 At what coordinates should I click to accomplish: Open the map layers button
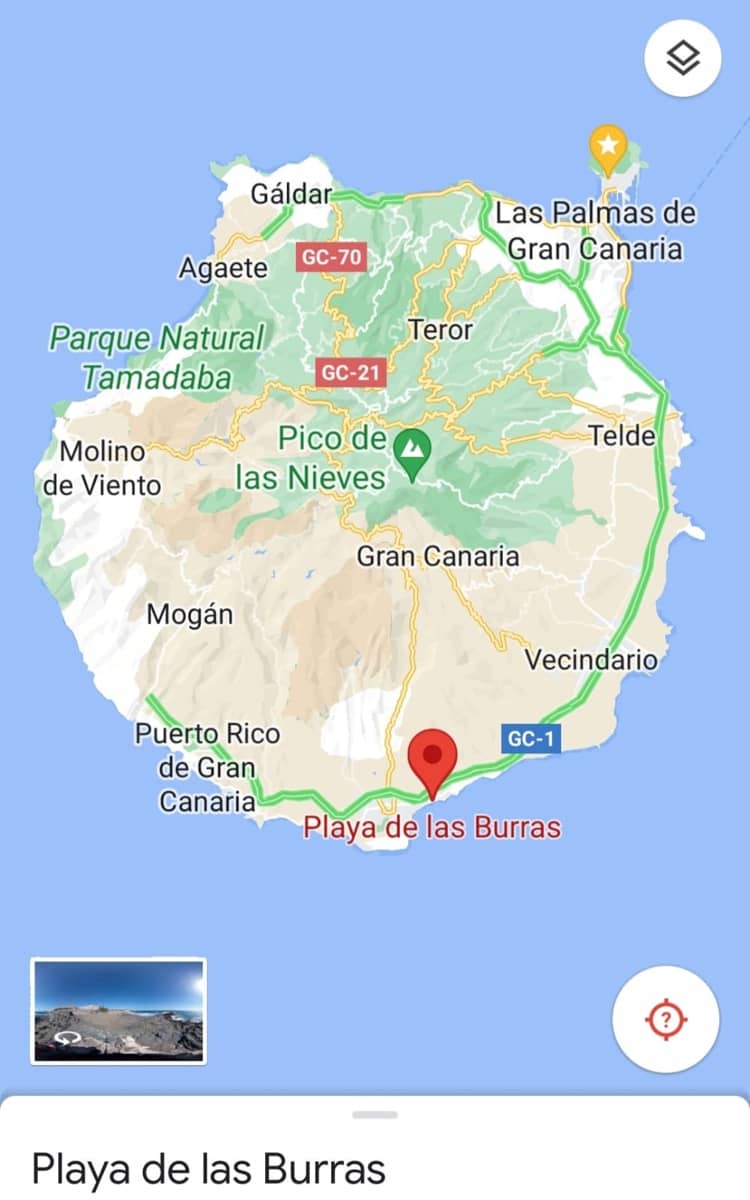683,59
